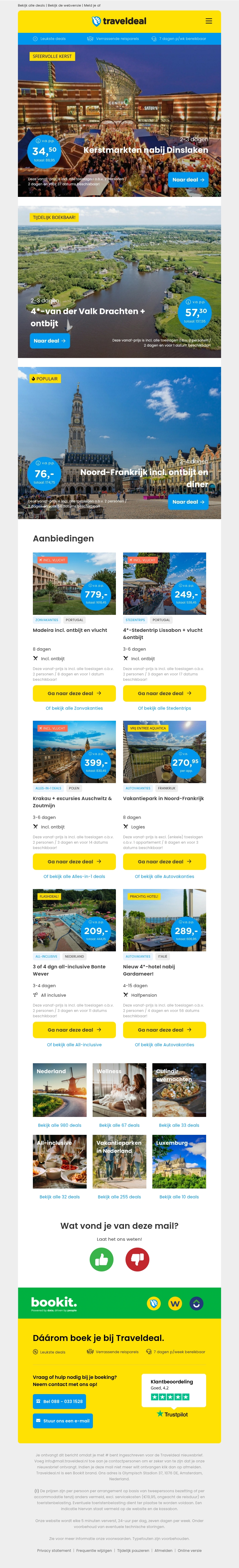
Task: View all Stedentrips
Action: [x=164, y=708]
